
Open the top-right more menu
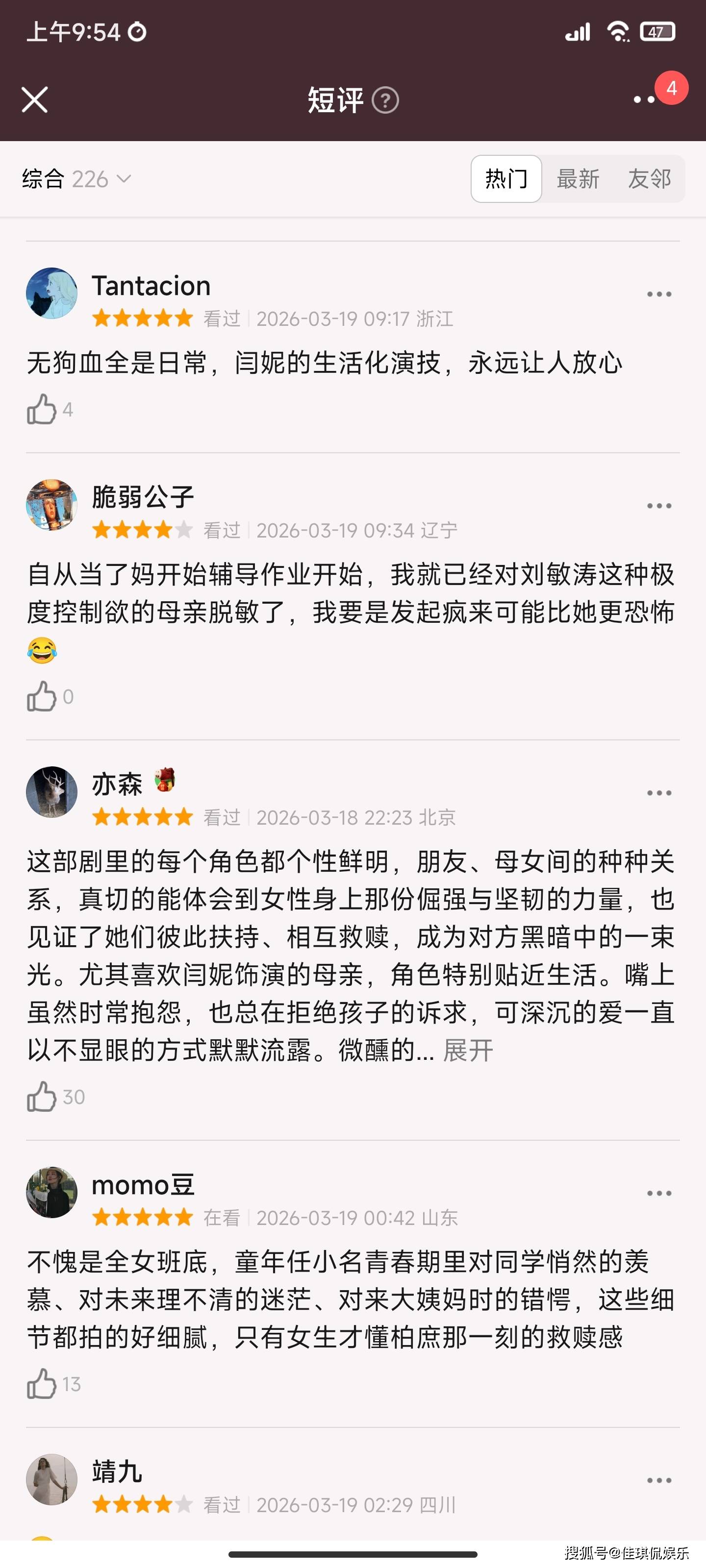645,99
